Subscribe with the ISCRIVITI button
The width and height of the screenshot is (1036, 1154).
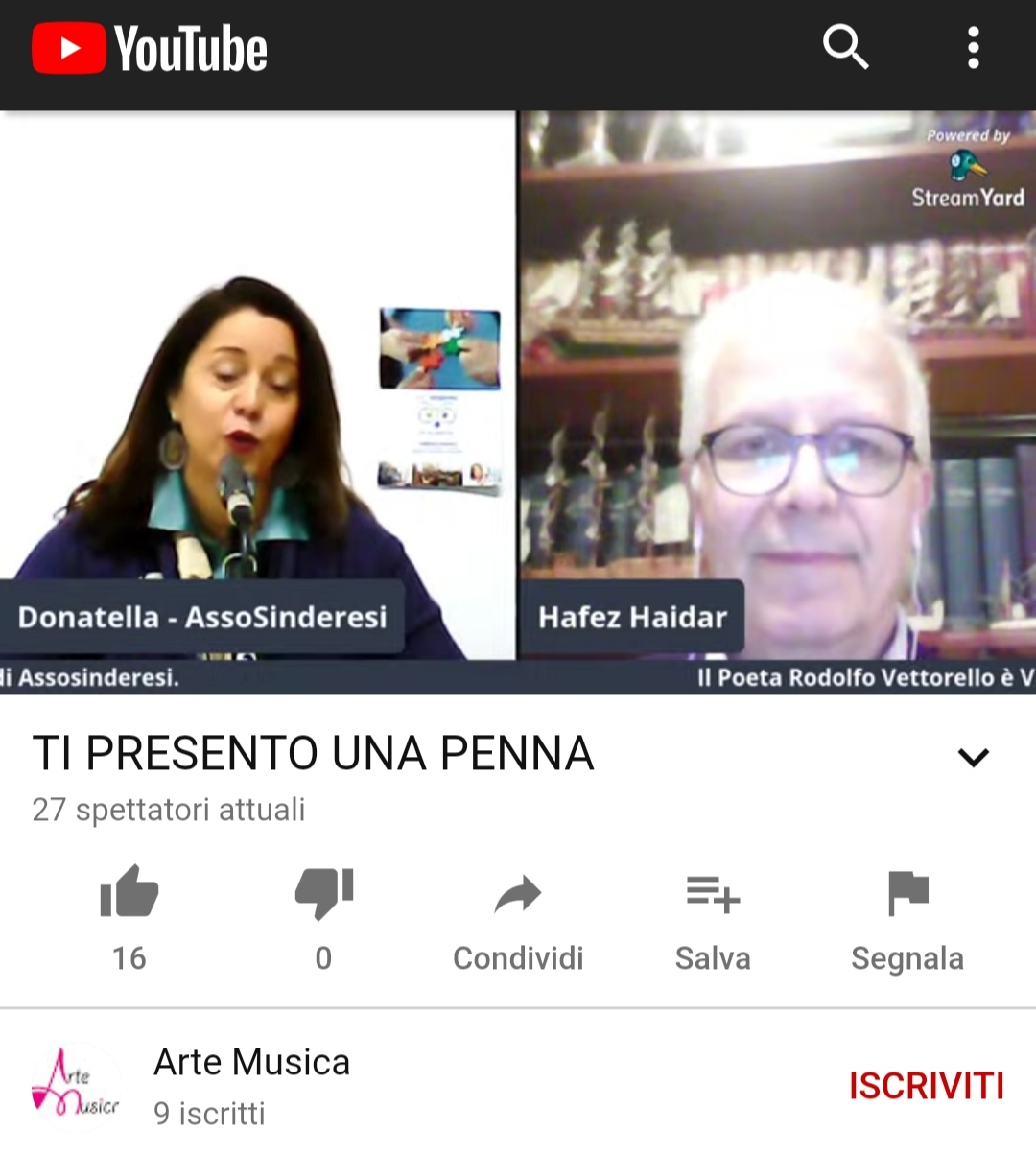point(926,1086)
